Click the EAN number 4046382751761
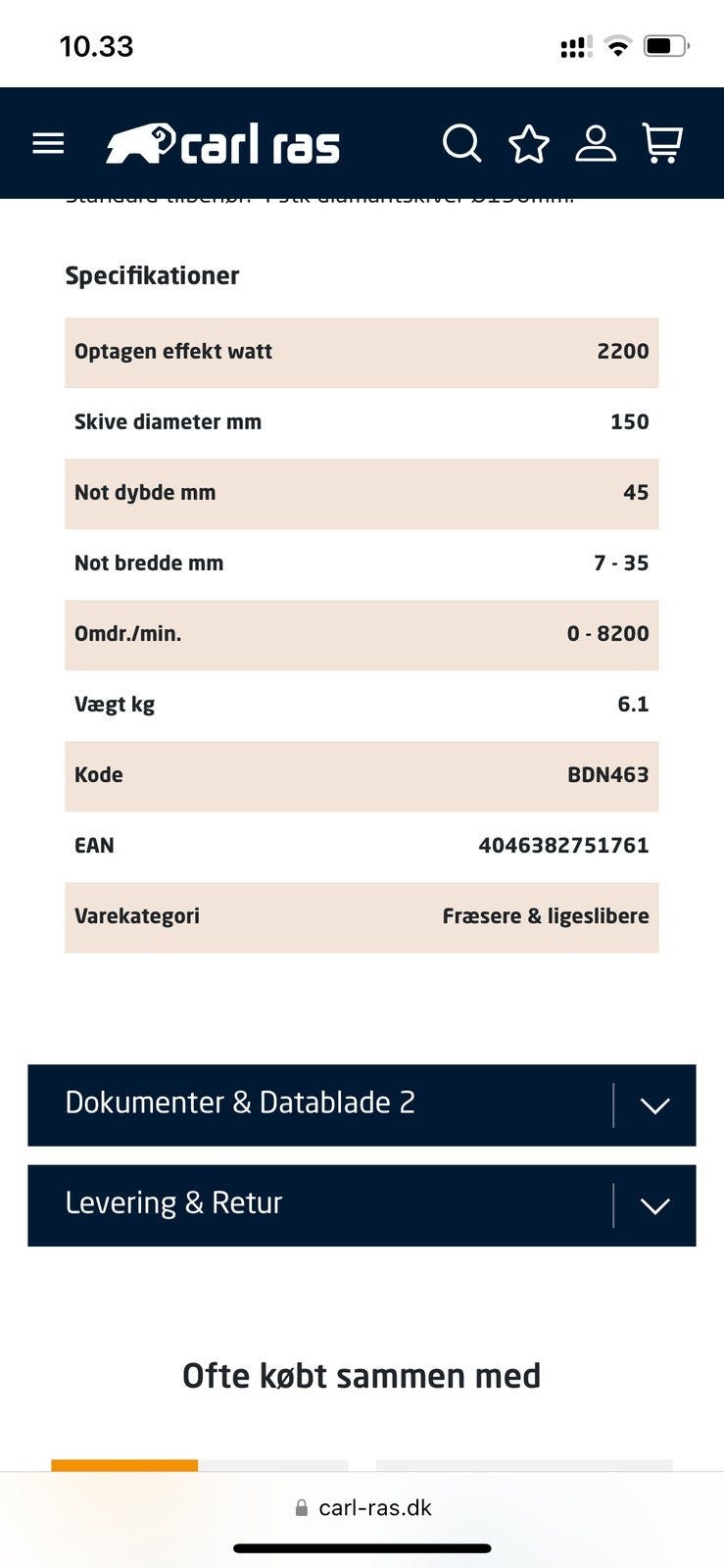 coord(562,845)
